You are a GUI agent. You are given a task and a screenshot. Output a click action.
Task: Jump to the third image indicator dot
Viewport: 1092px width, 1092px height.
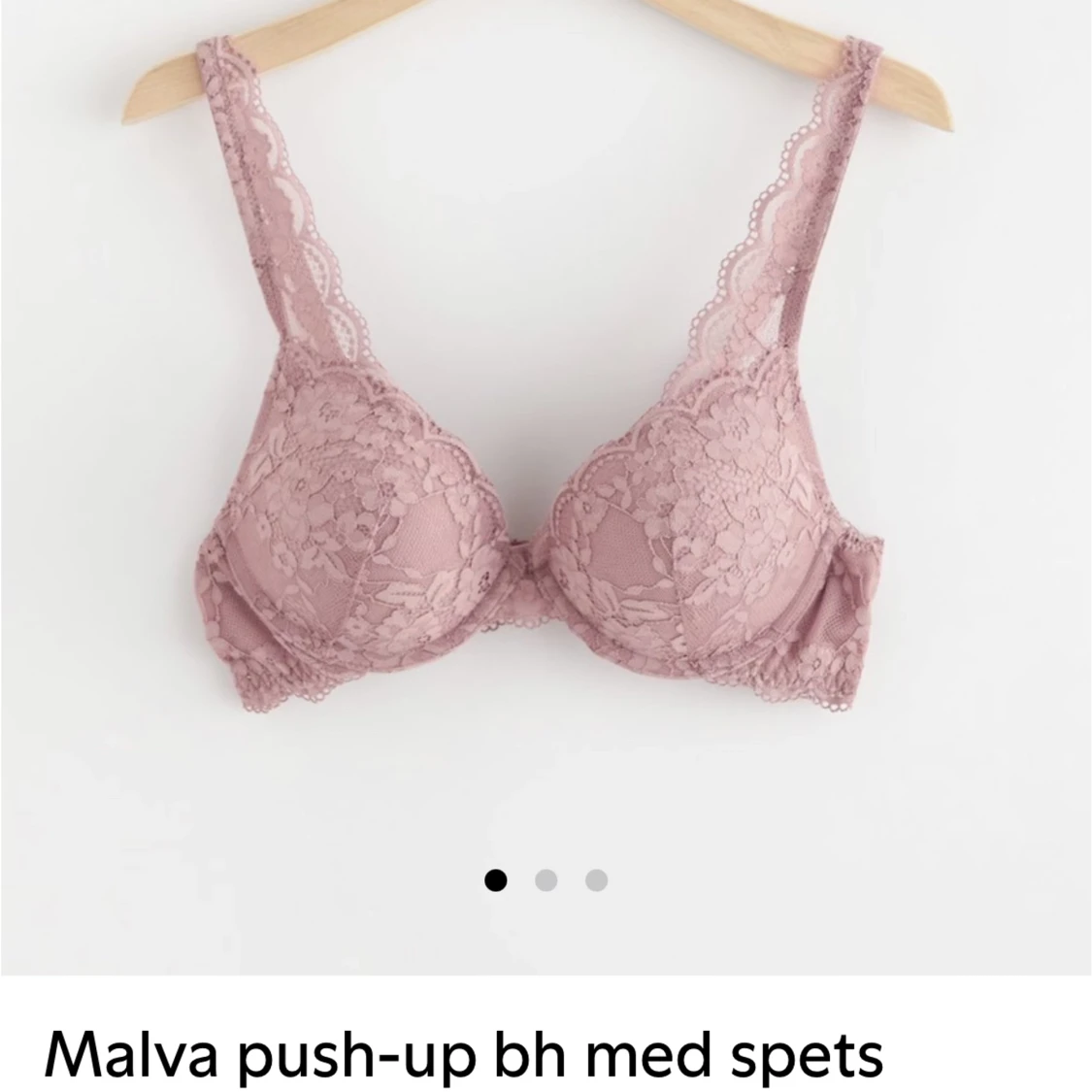(x=597, y=880)
